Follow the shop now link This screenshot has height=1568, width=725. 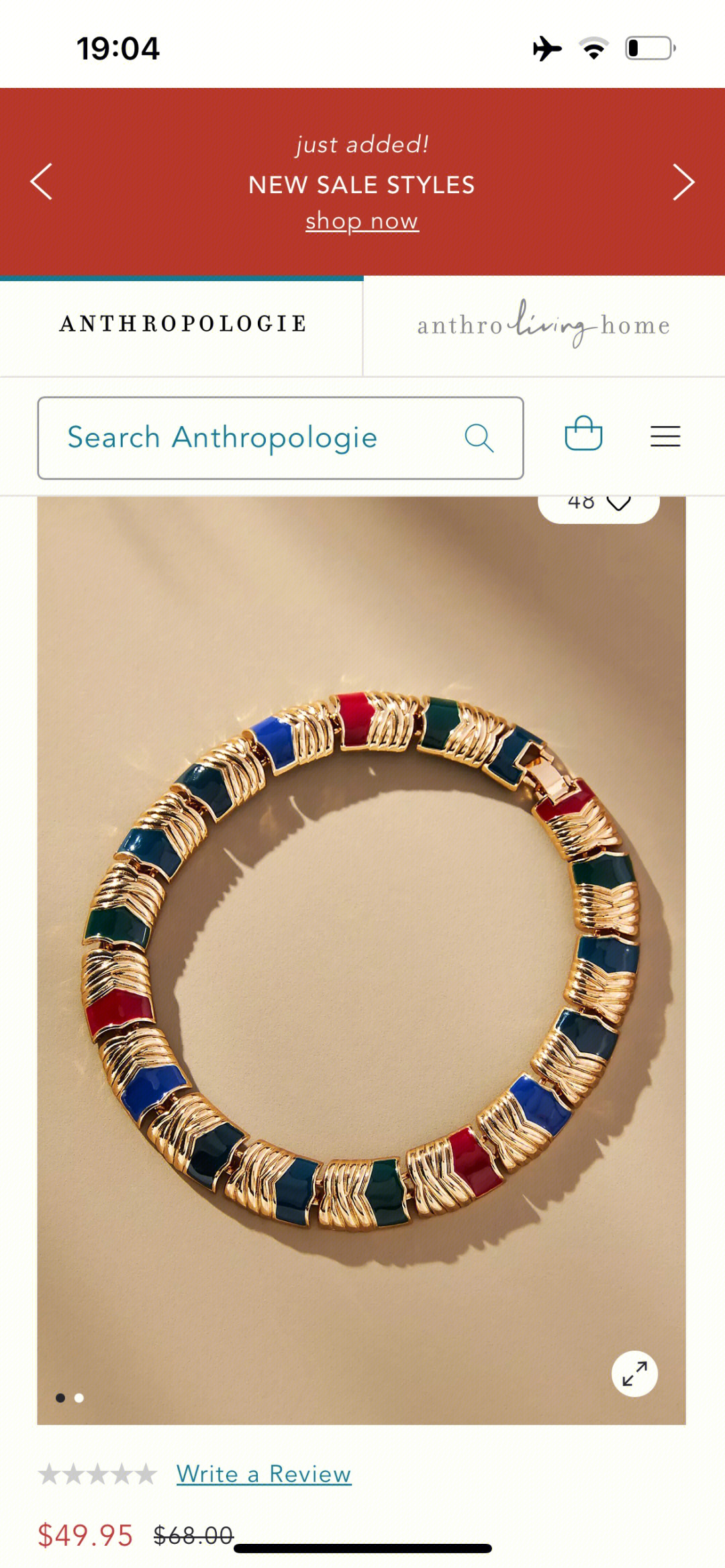click(362, 221)
